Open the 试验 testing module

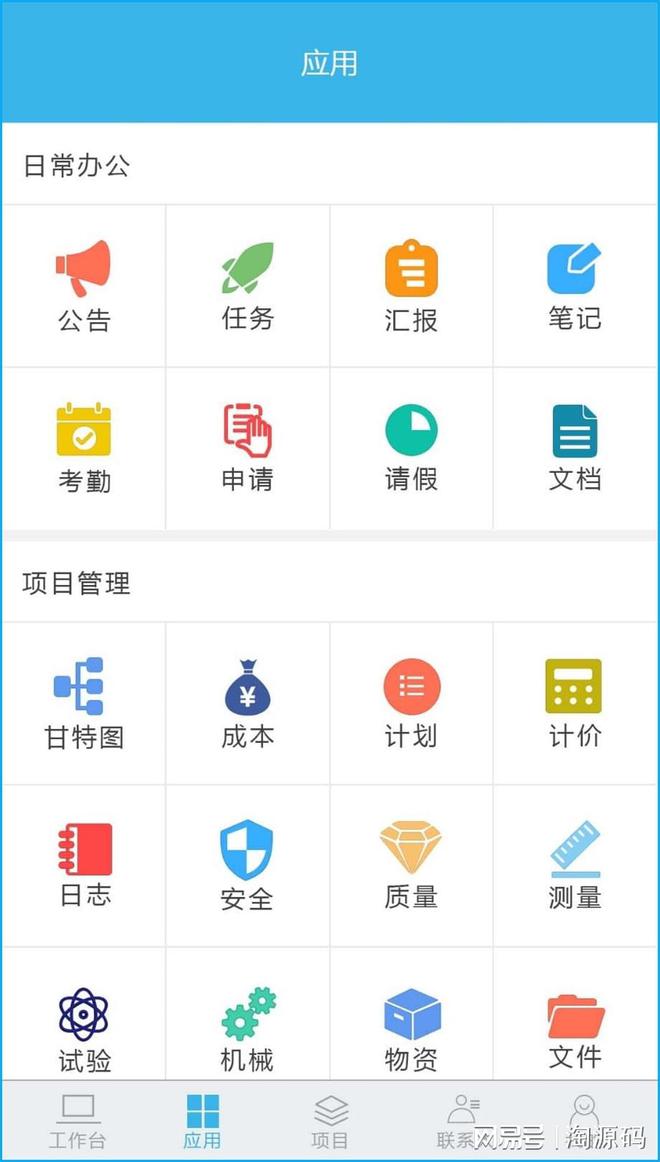click(x=84, y=1027)
